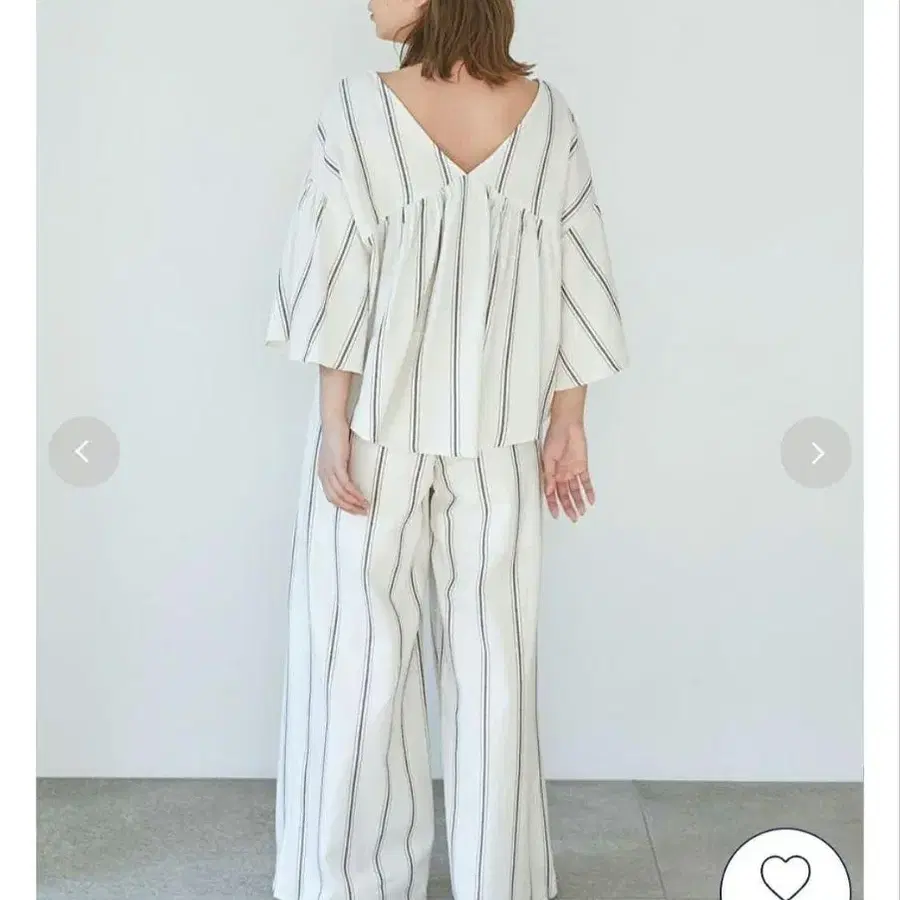The image size is (900, 900).
Task: Show the next product photo
Action: 816,453
